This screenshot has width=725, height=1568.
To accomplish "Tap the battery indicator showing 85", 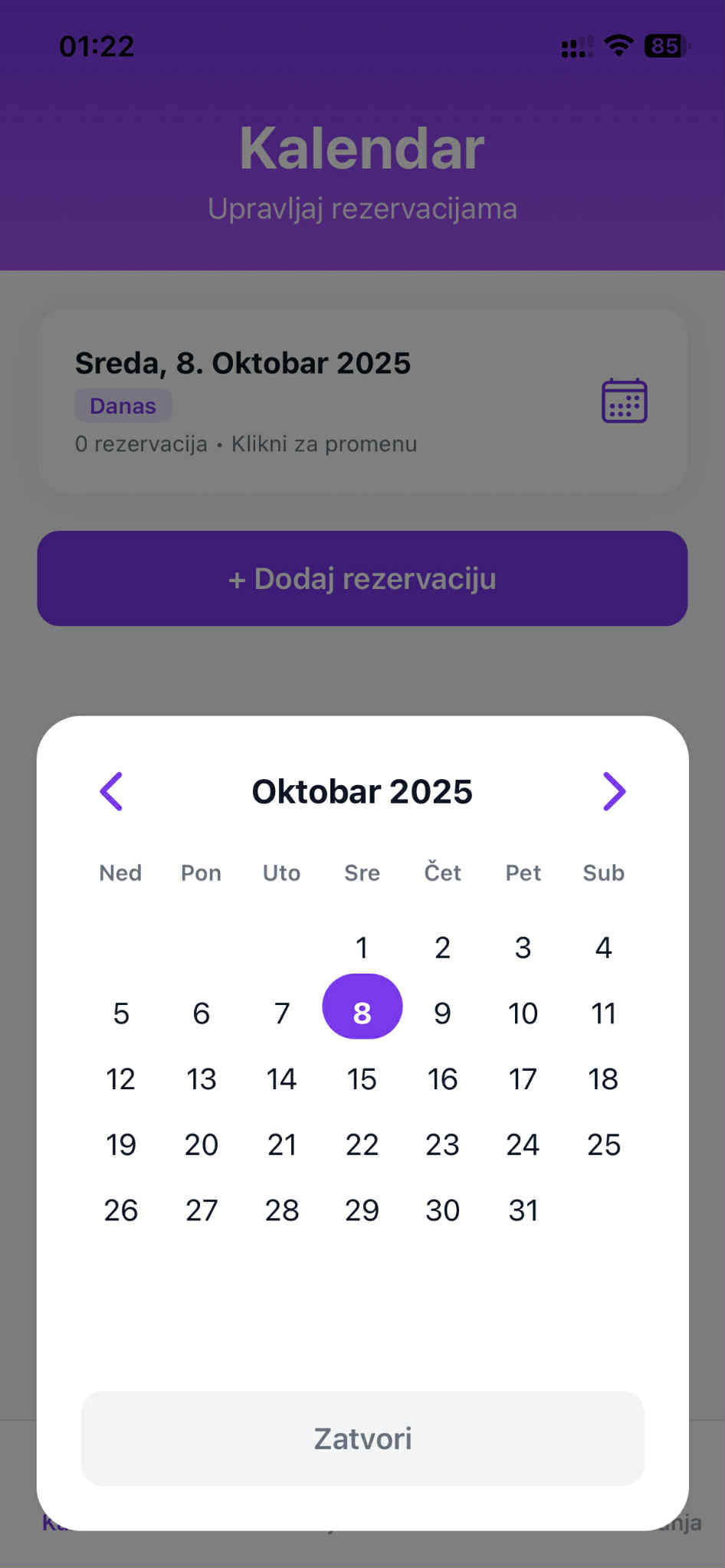I will click(664, 47).
